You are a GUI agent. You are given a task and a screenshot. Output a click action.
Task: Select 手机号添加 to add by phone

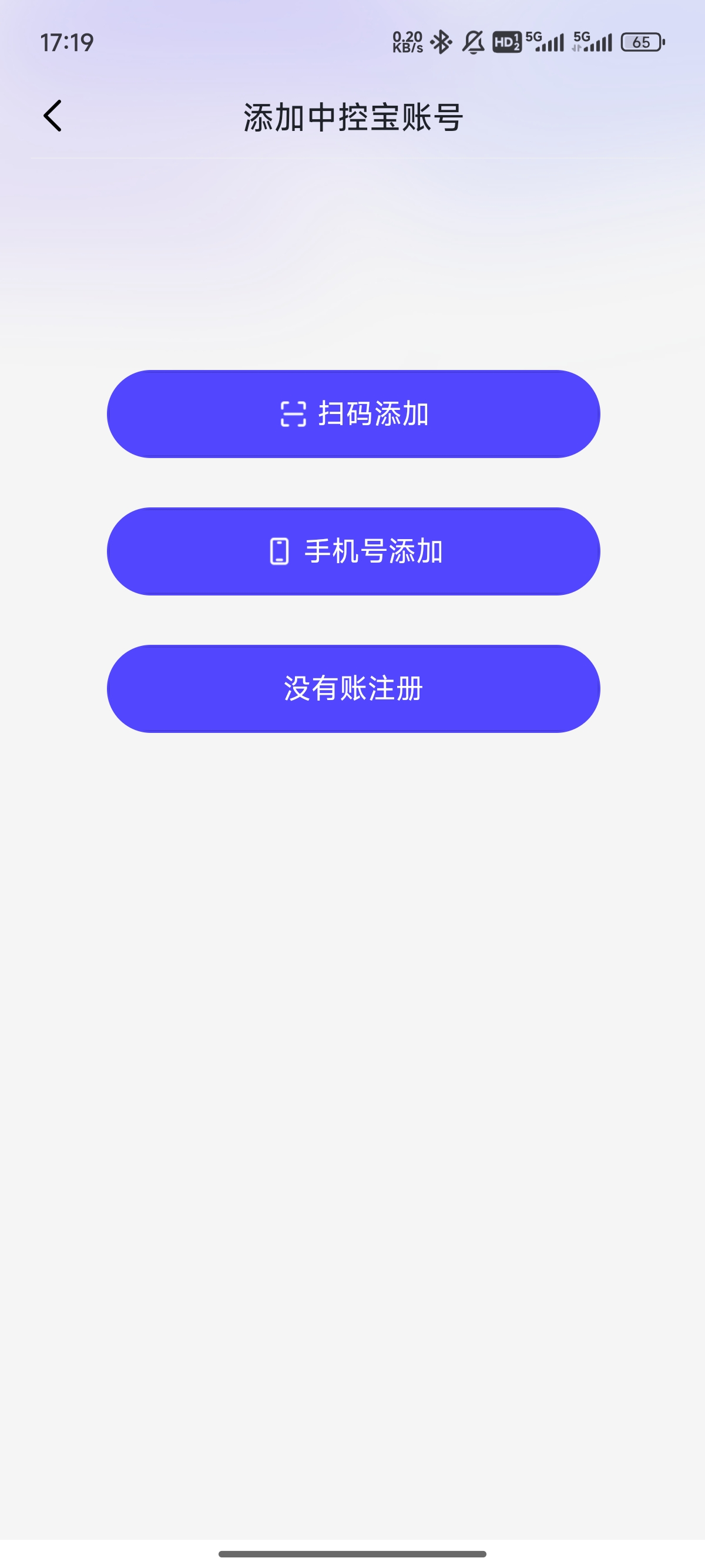pyautogui.click(x=353, y=551)
